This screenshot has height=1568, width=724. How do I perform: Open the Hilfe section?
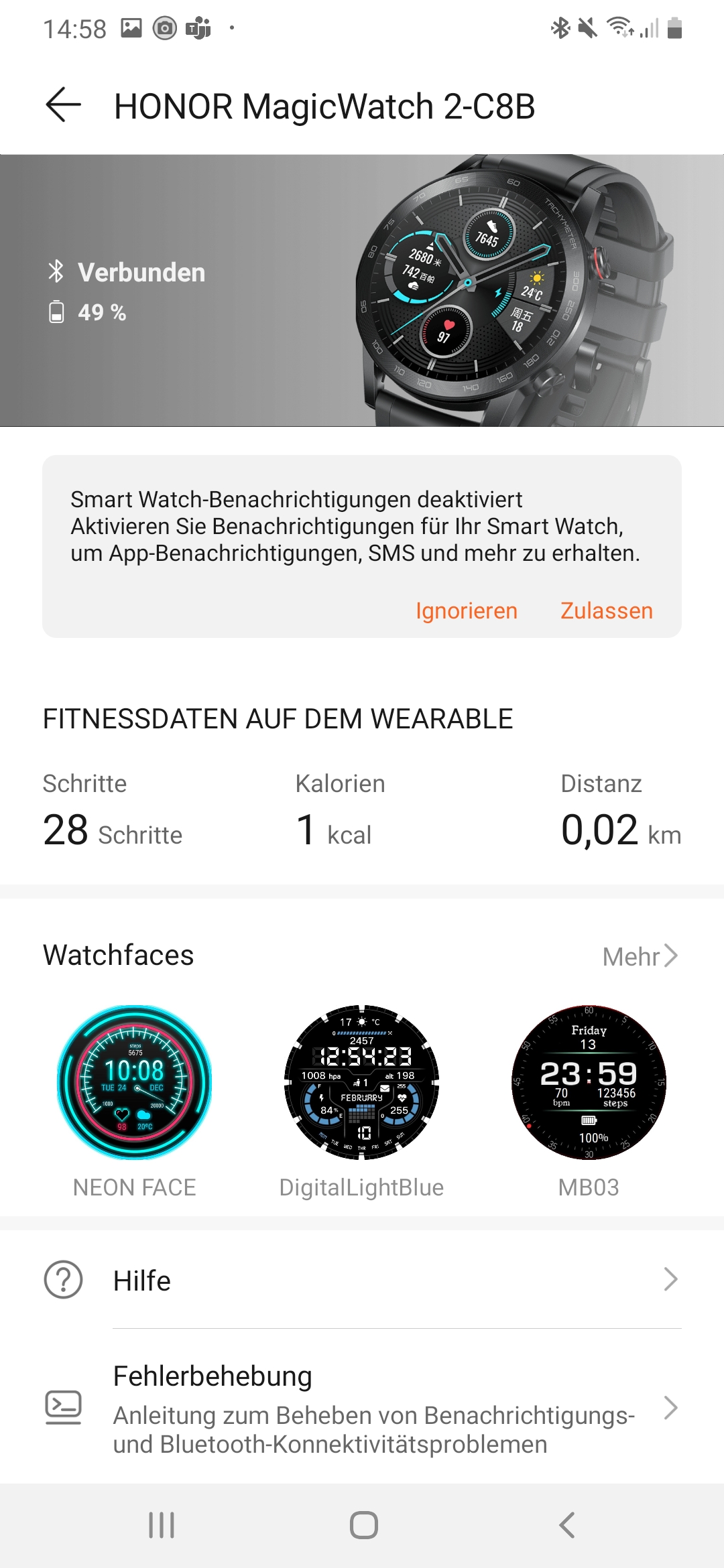pos(362,1280)
